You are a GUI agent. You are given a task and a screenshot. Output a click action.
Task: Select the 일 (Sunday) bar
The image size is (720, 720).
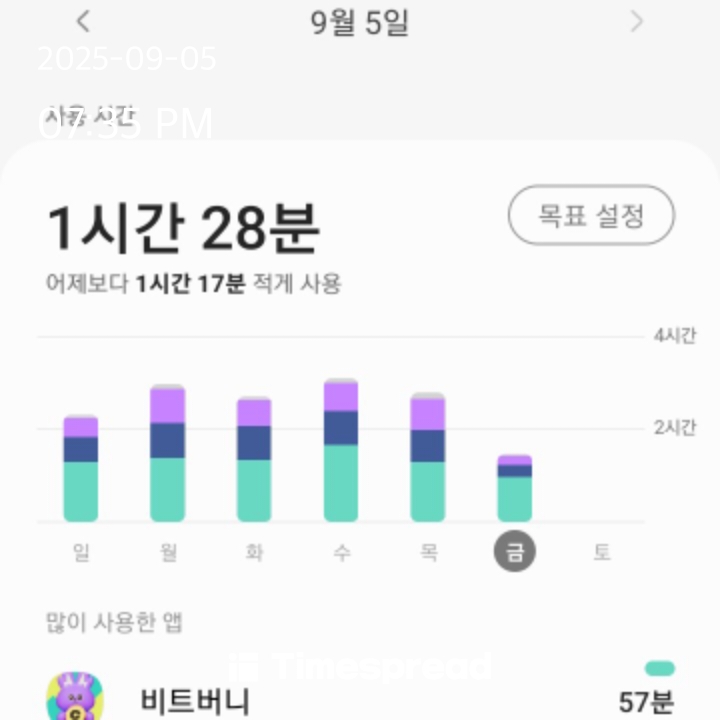81,470
